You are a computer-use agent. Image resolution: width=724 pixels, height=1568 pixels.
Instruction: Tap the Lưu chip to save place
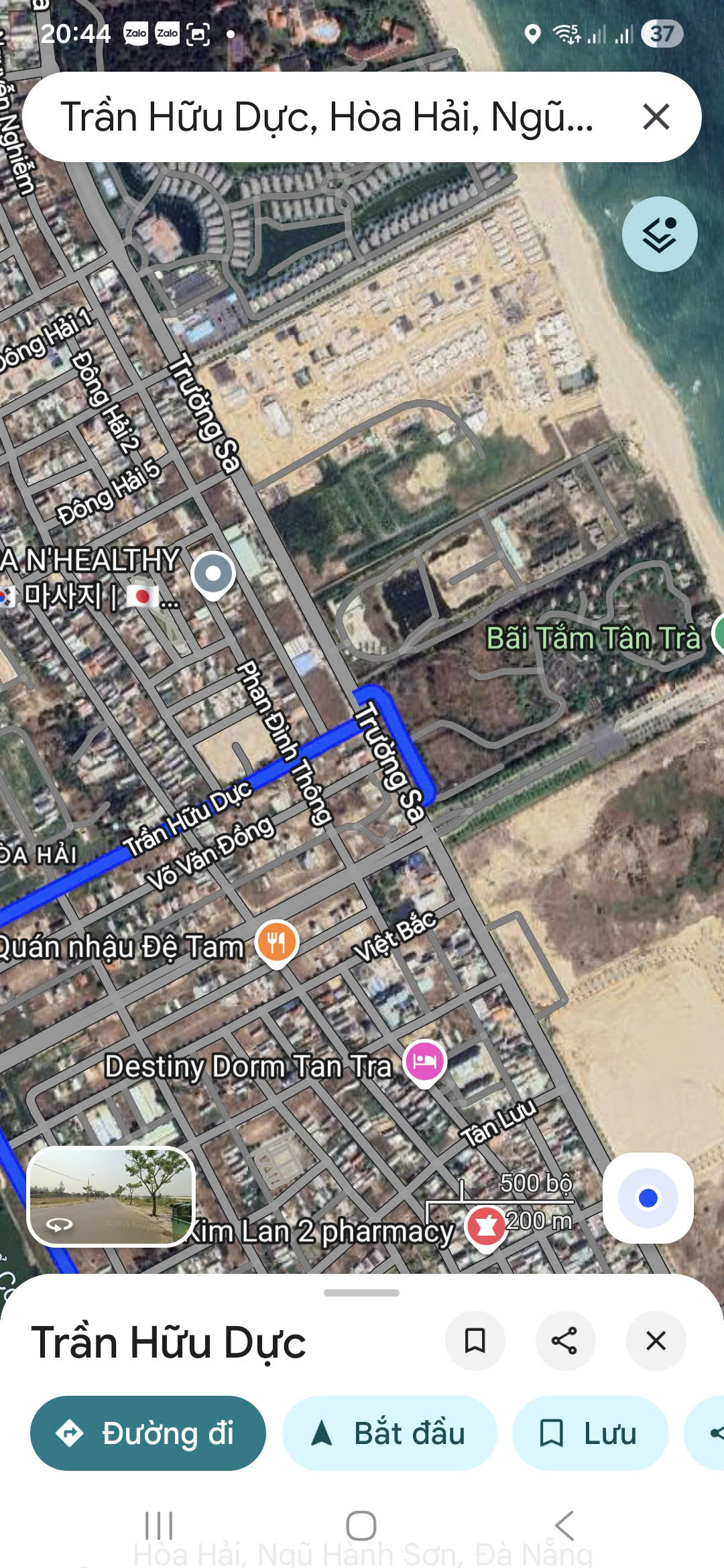click(590, 1433)
